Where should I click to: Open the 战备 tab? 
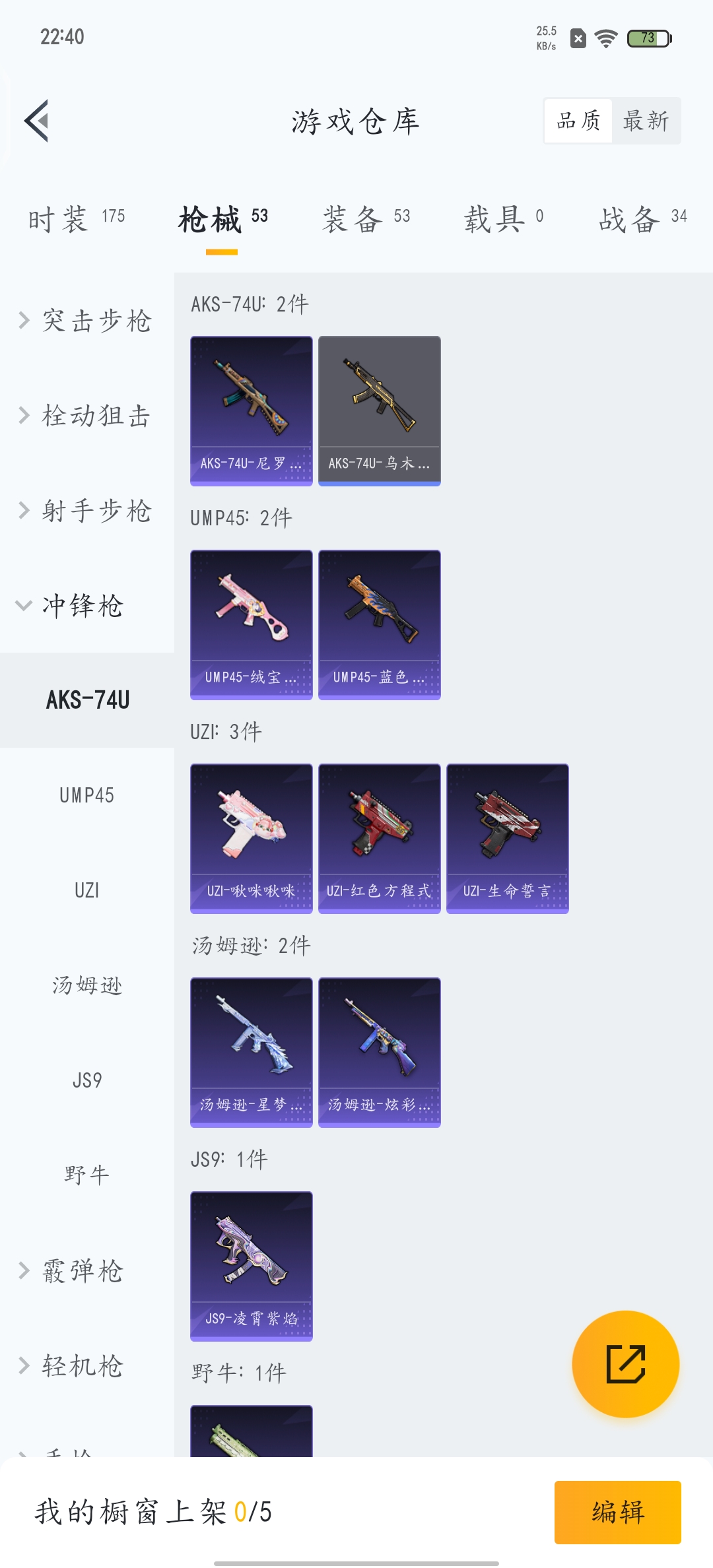(642, 218)
